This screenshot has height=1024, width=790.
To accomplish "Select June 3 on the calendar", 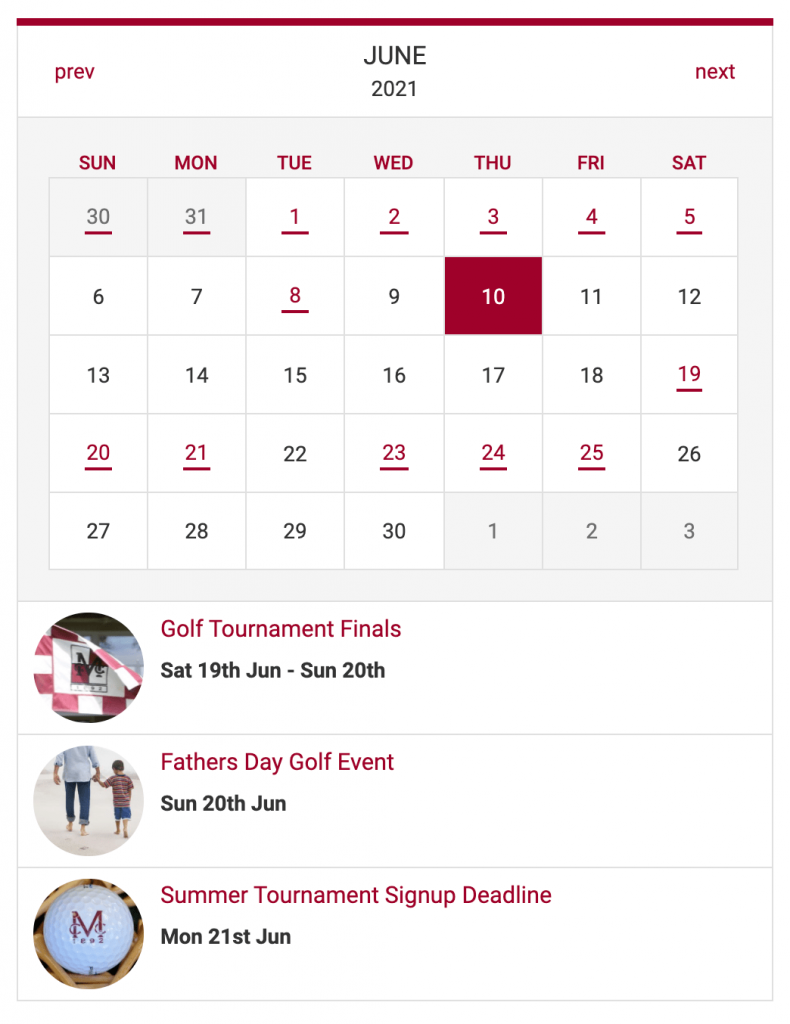I will click(x=493, y=217).
